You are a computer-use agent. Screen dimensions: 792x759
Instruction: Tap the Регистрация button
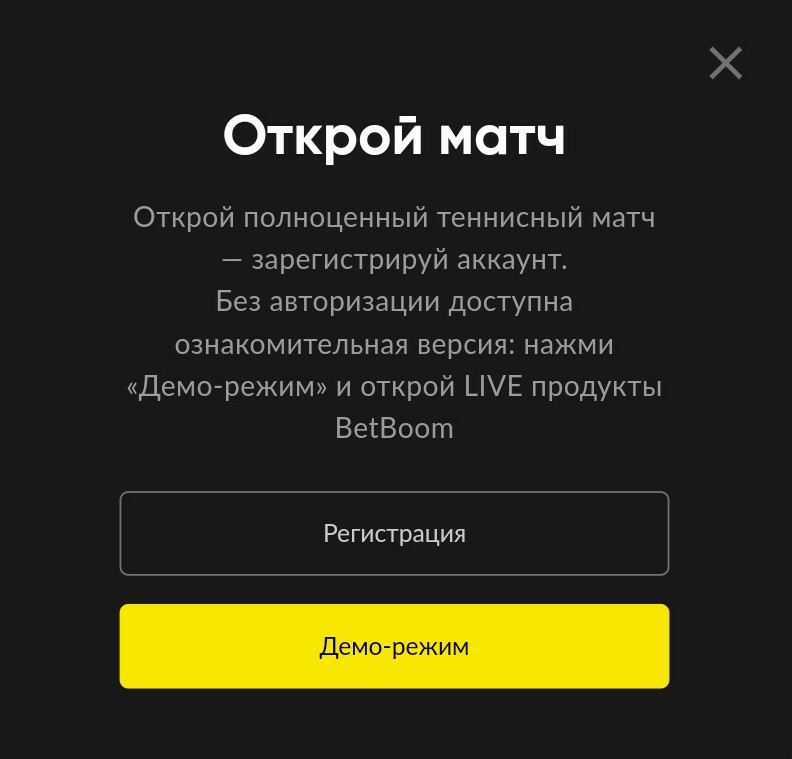pyautogui.click(x=394, y=533)
